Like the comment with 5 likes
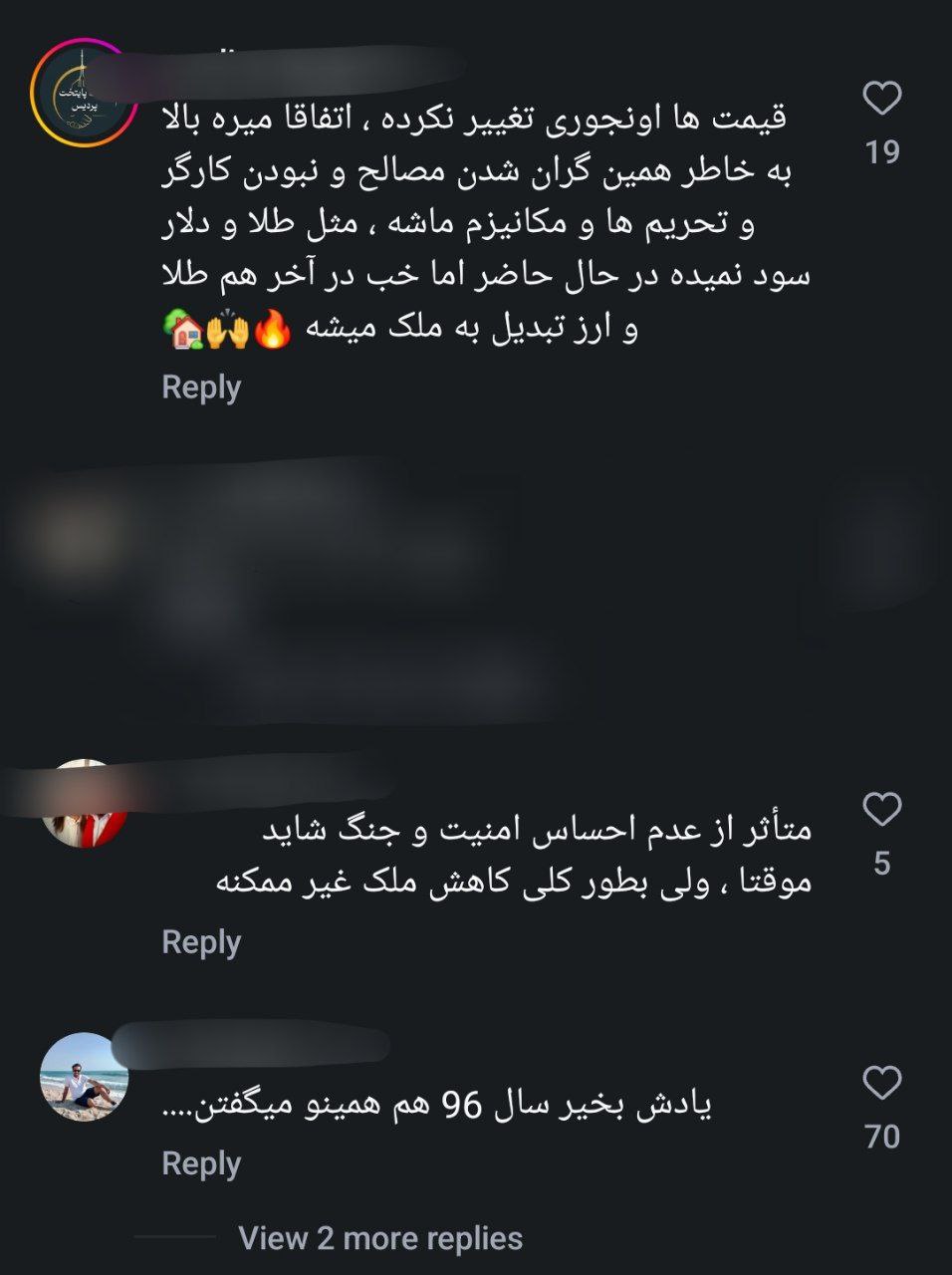This screenshot has width=952, height=1275. (x=881, y=810)
